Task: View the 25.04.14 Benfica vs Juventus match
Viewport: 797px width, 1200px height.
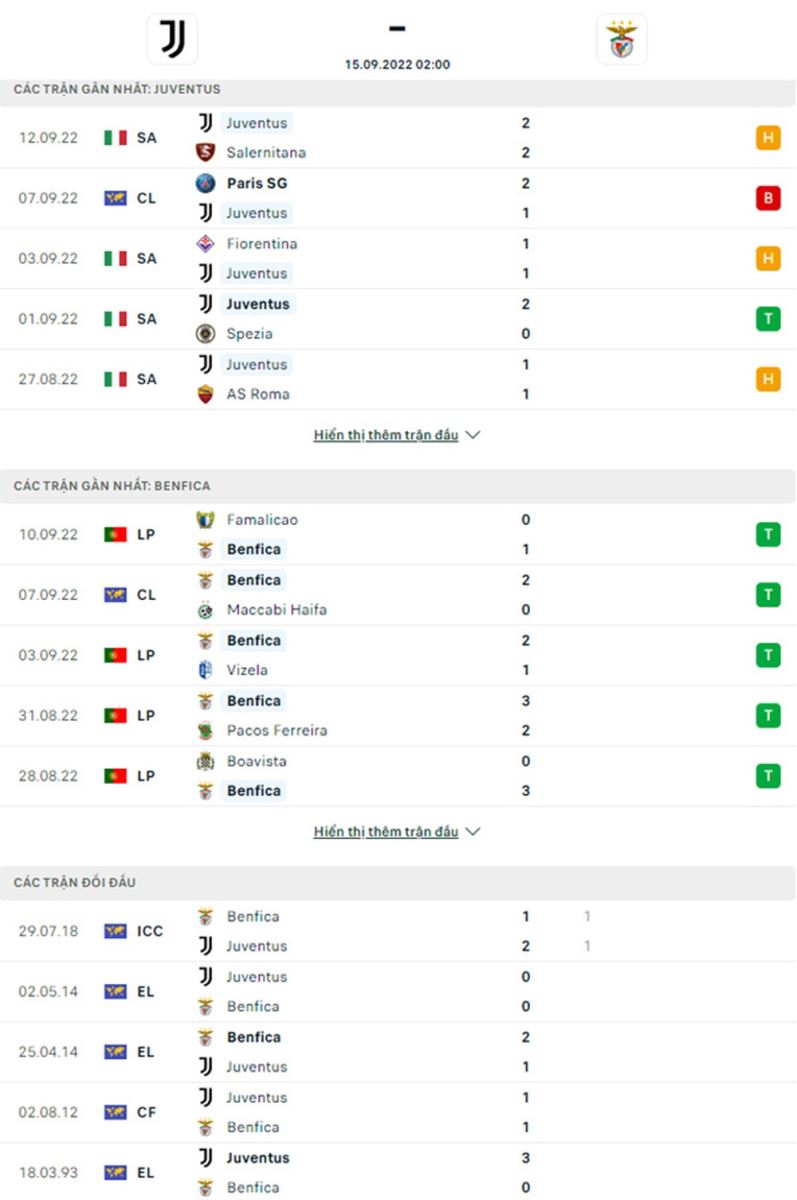Action: [x=398, y=1052]
